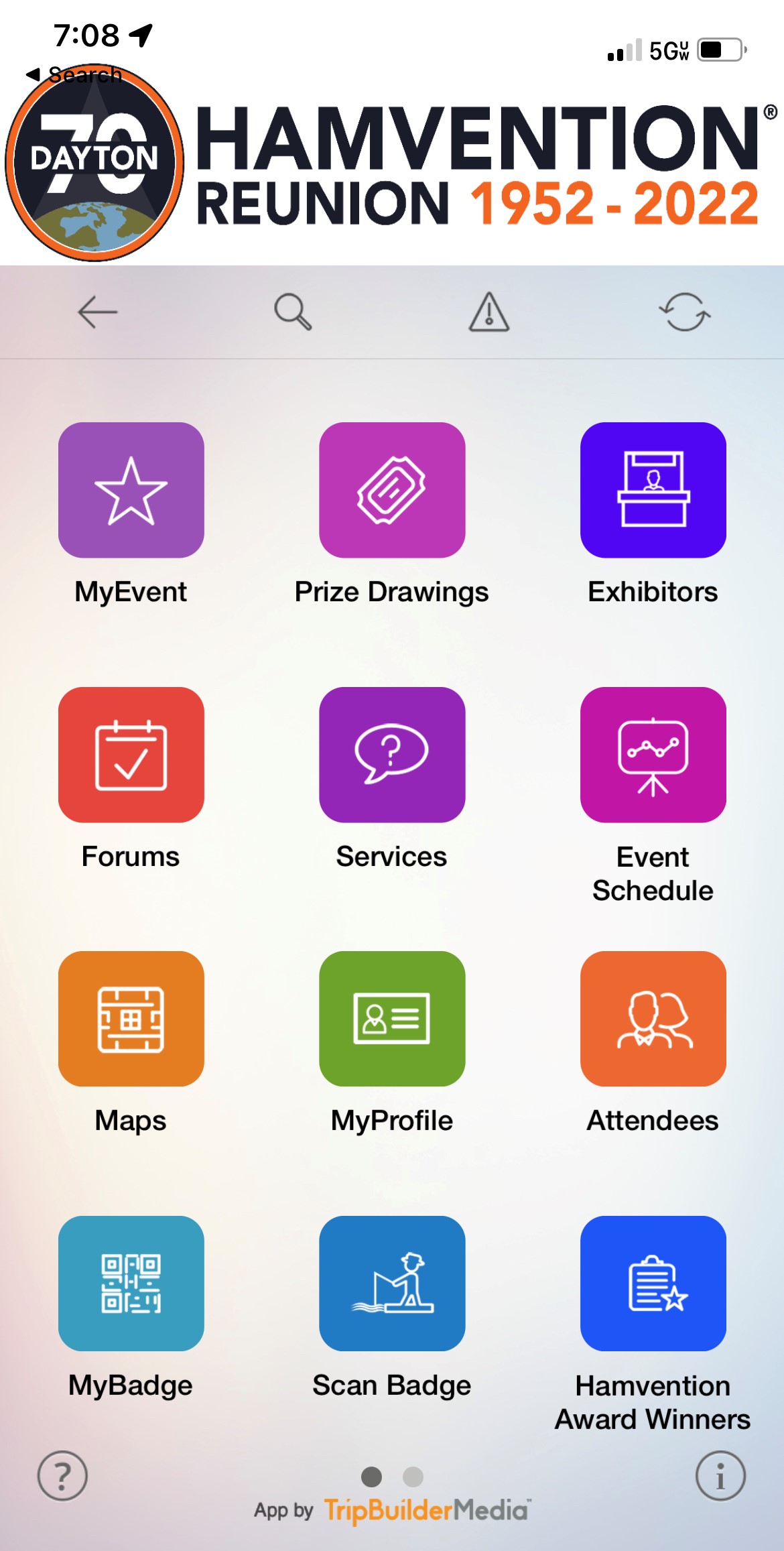Open Forums
This screenshot has height=1551, width=784.
tap(131, 755)
